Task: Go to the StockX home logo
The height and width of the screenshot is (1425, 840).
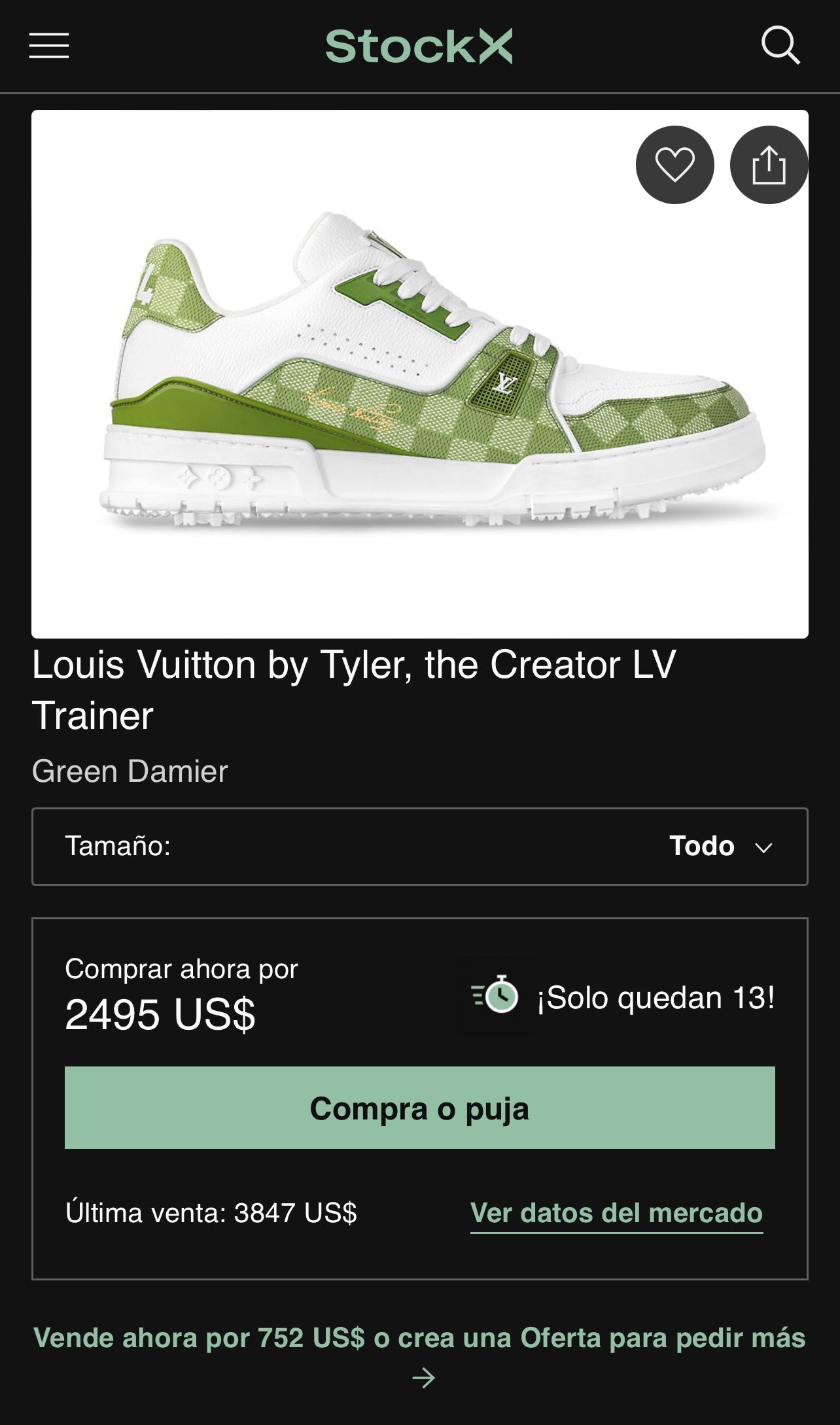Action: point(419,46)
